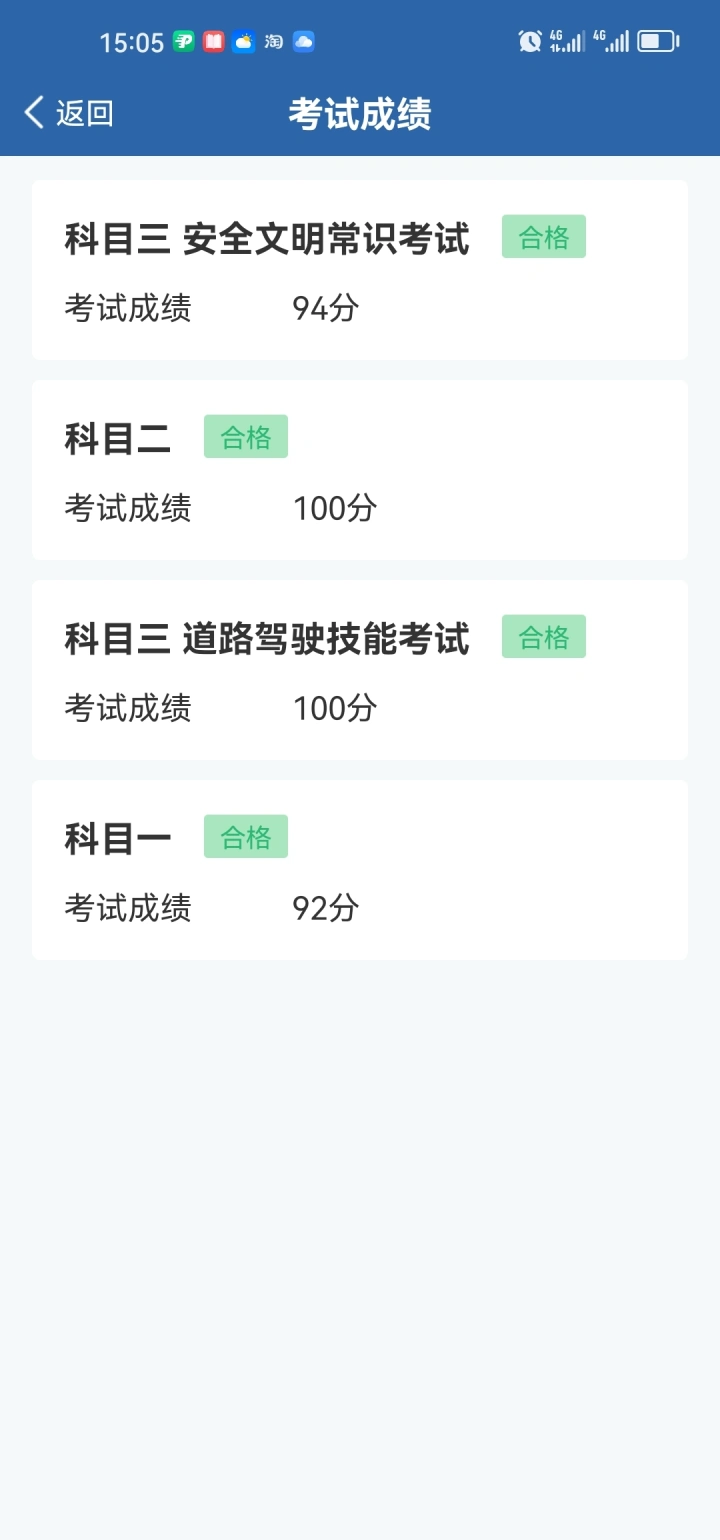The image size is (720, 1540).
Task: Go back using the 返回 button
Action: (69, 113)
